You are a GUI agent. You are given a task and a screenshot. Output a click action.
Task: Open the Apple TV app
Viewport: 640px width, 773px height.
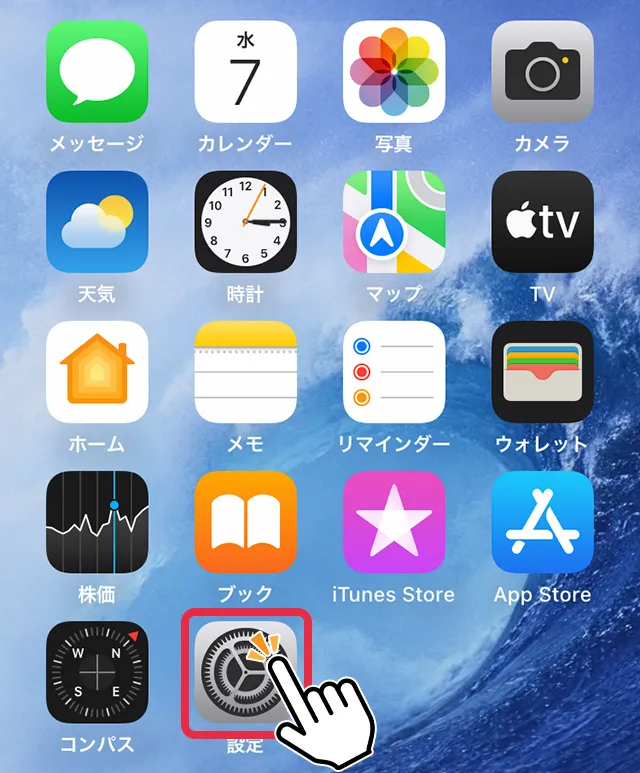tap(542, 222)
